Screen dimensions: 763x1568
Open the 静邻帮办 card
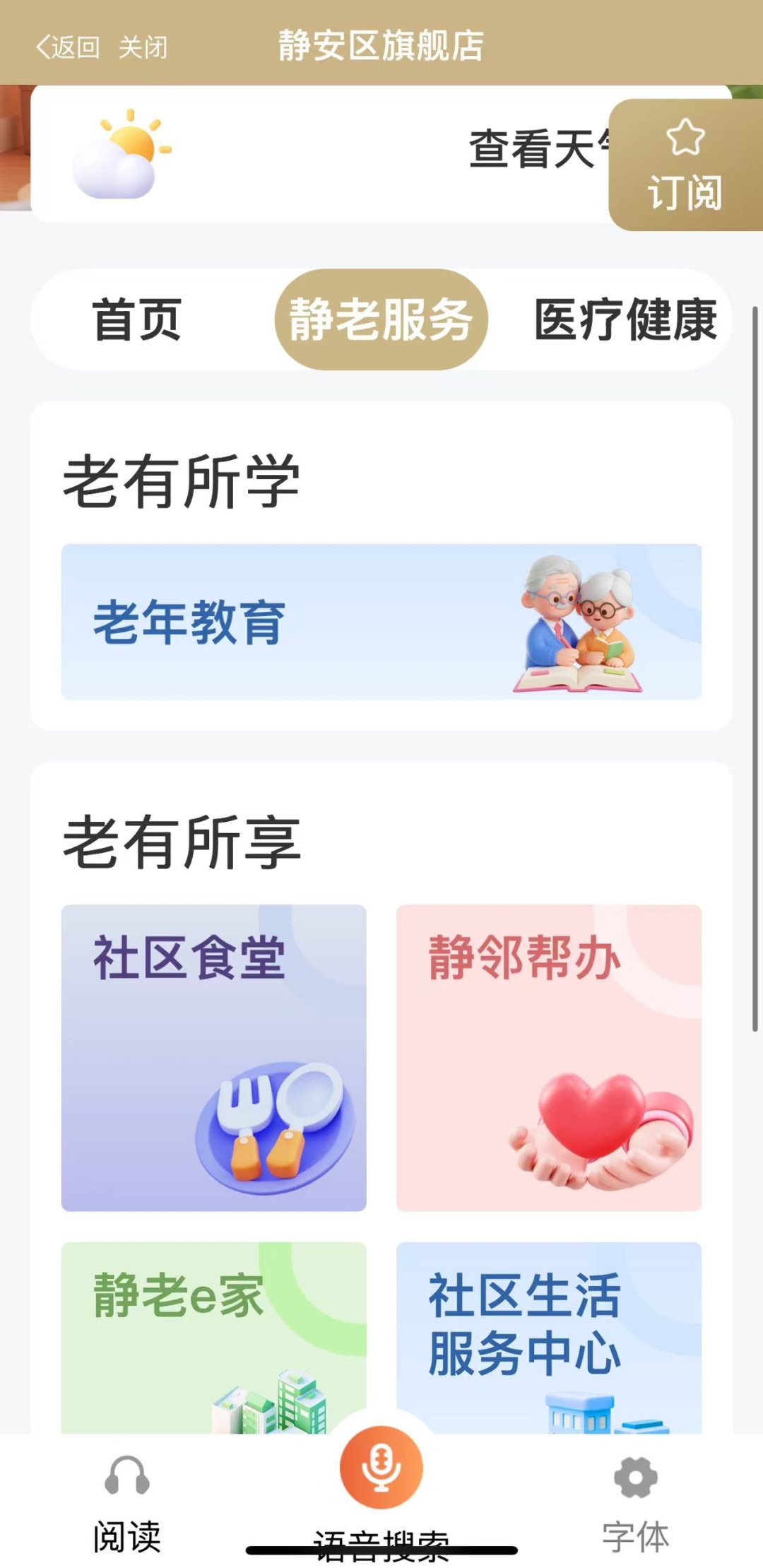[x=548, y=1057]
